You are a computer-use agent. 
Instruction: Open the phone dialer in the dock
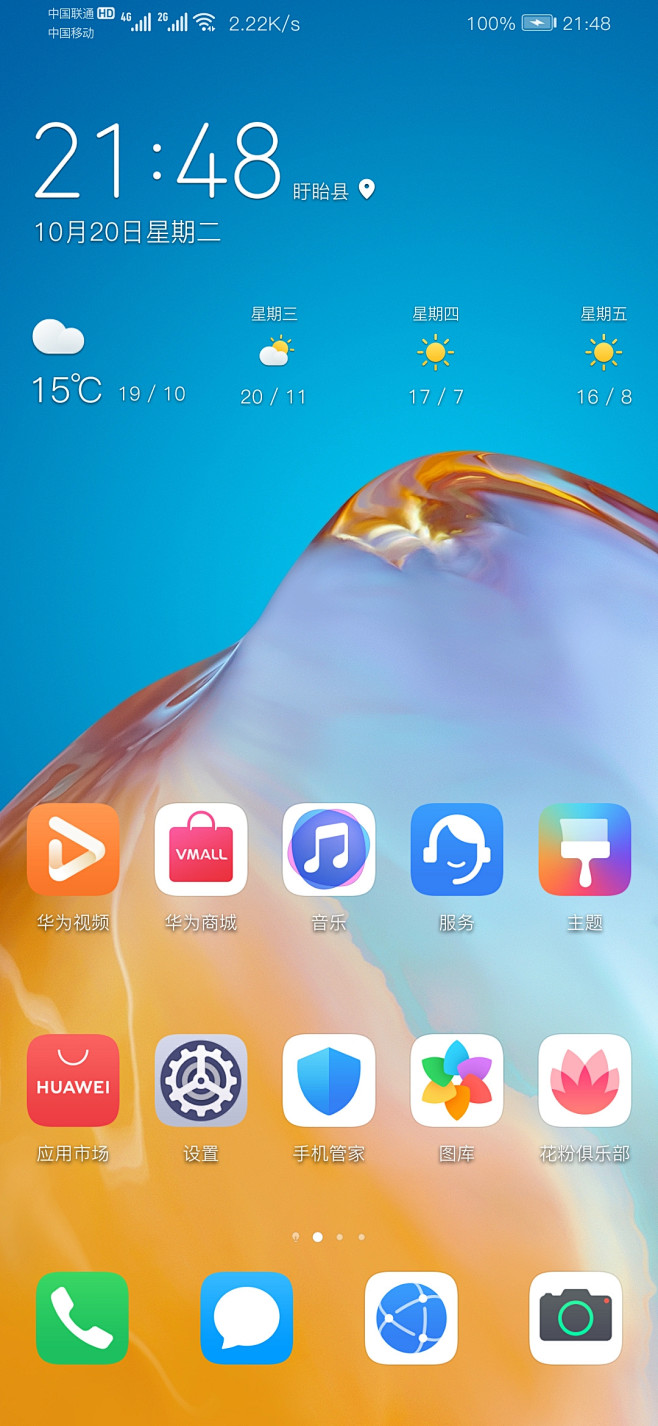click(82, 1318)
